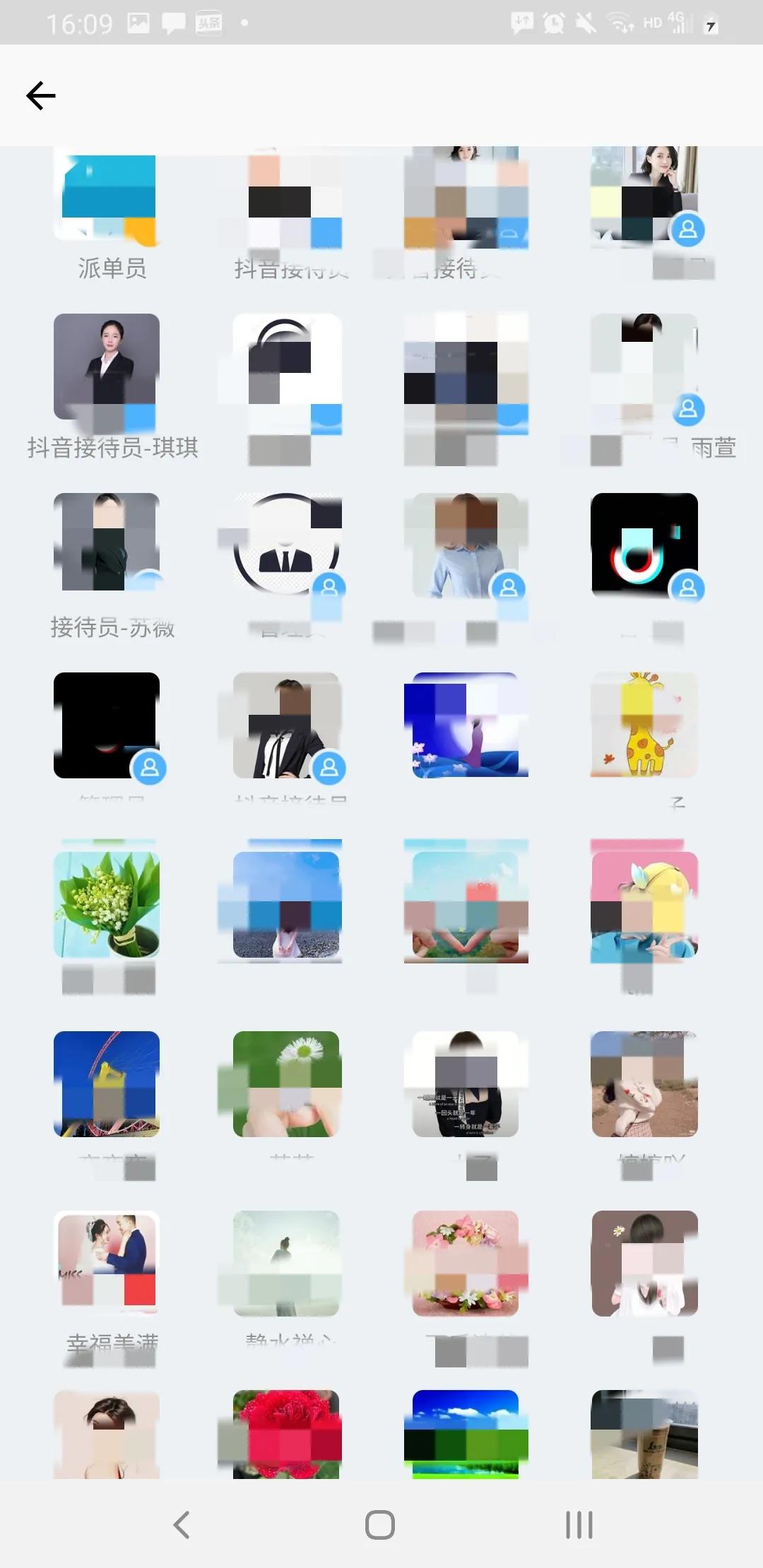Image resolution: width=763 pixels, height=1568 pixels.
Task: Open the 派单员 contact
Action: [107, 198]
